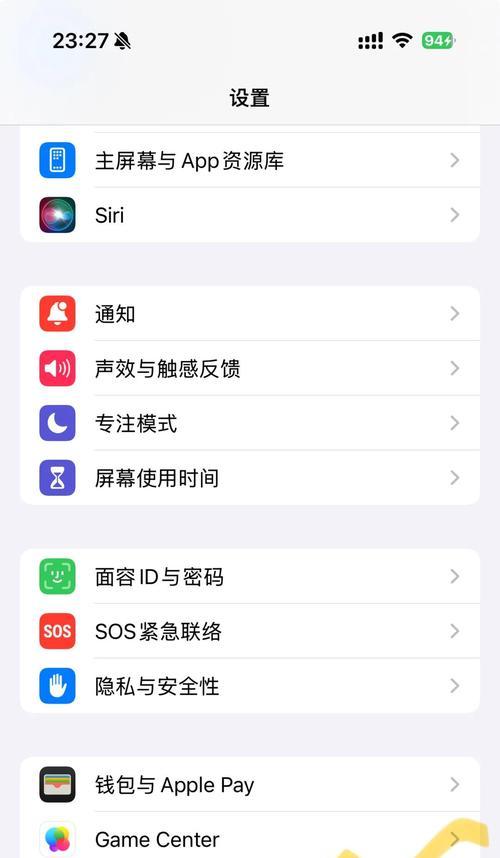Select SOS 紧急联络
Image resolution: width=500 pixels, height=858 pixels.
[249, 631]
